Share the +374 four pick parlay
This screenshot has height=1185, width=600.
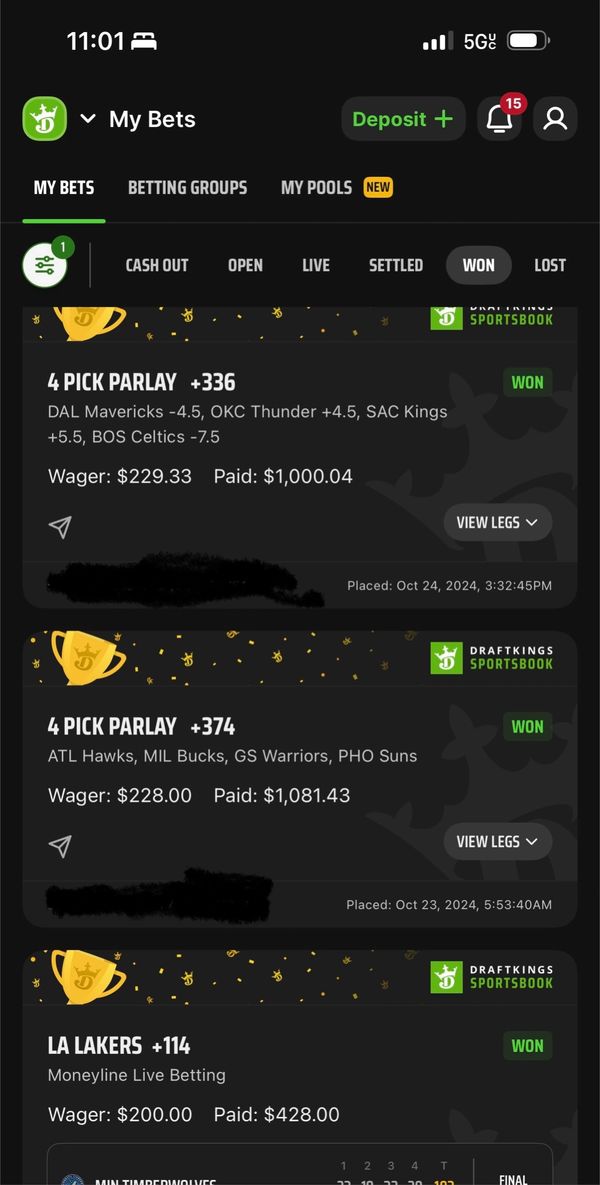click(x=60, y=847)
